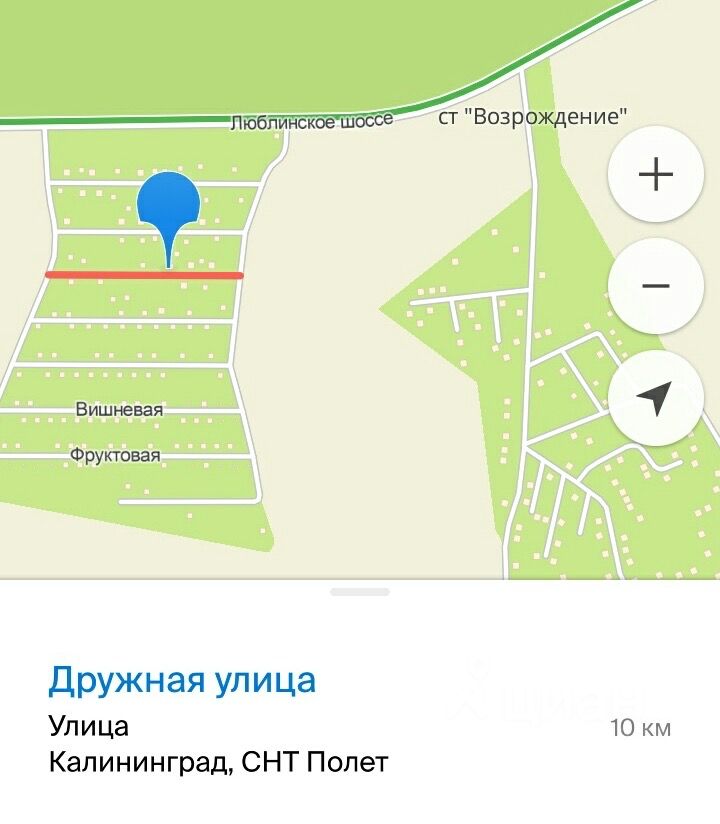
Task: Expand the bottom sheet handle
Action: tap(359, 592)
